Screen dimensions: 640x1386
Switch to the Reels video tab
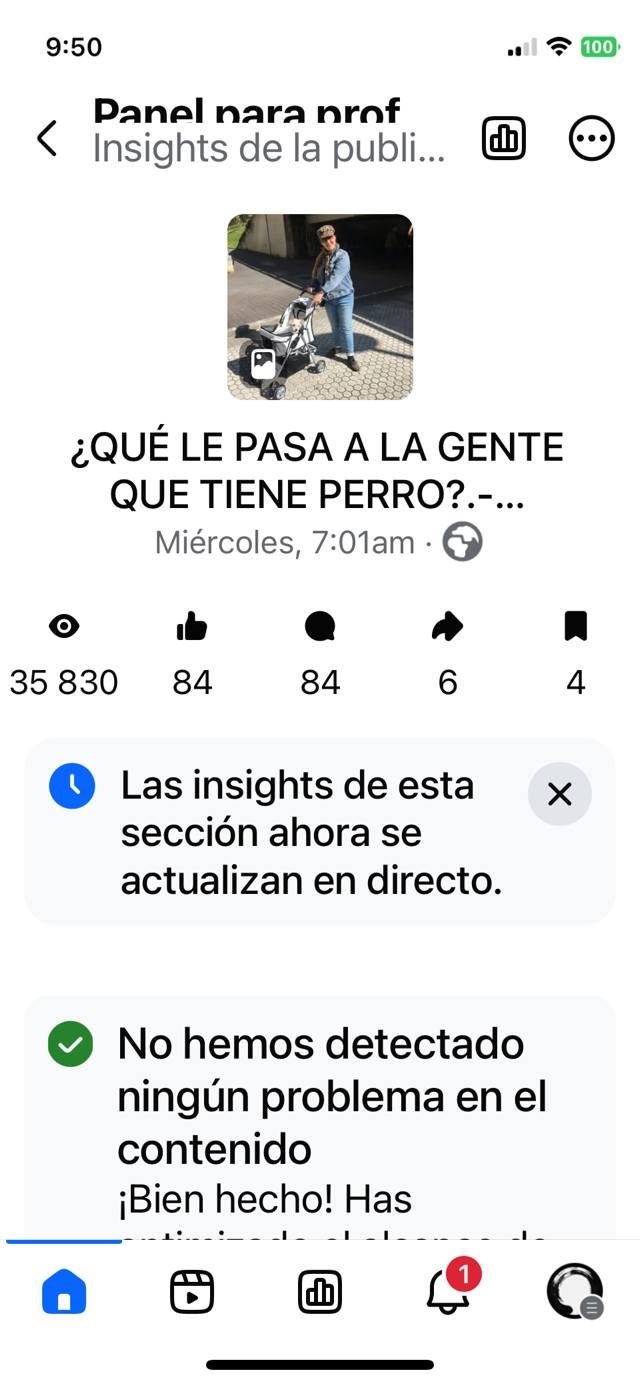(191, 1292)
